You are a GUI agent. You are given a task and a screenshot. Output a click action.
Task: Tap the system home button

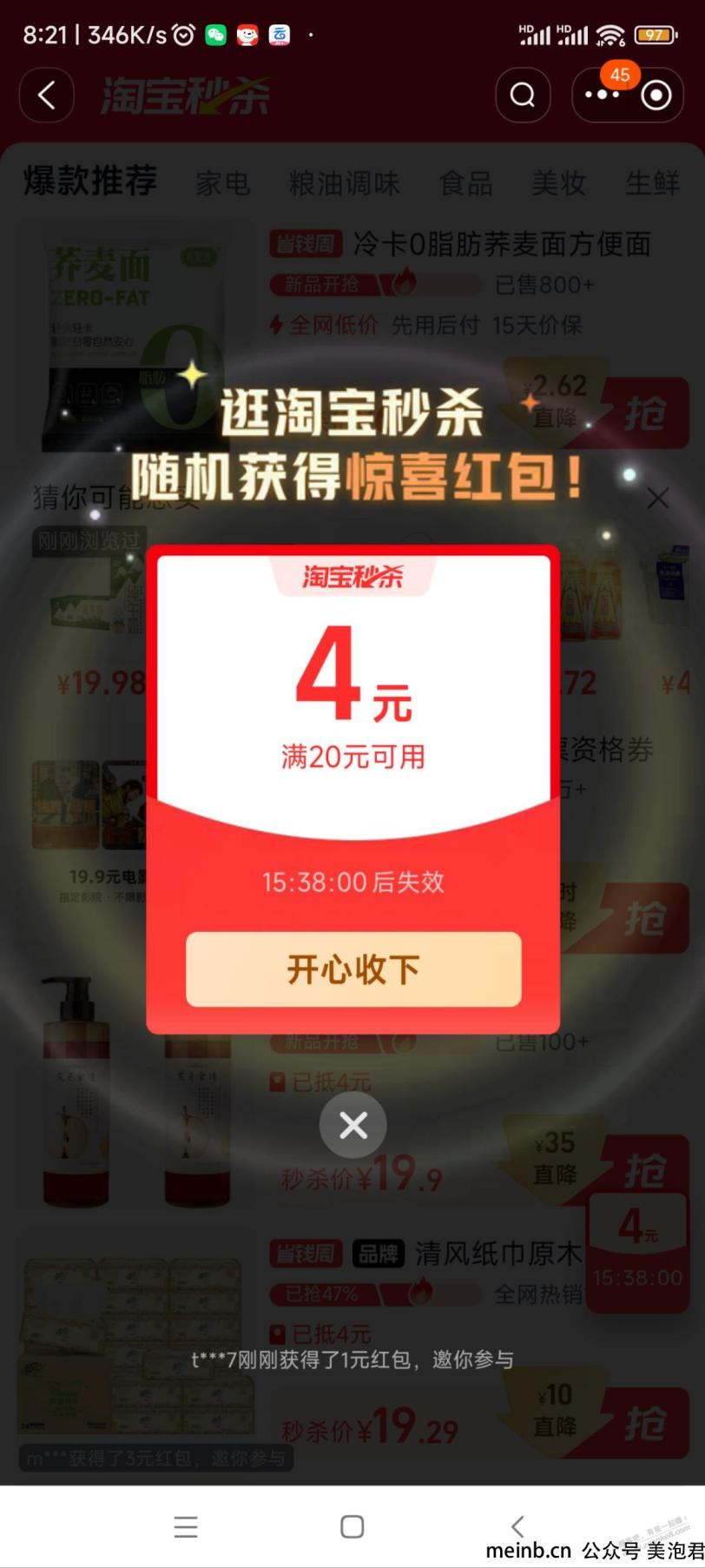coord(352,1526)
